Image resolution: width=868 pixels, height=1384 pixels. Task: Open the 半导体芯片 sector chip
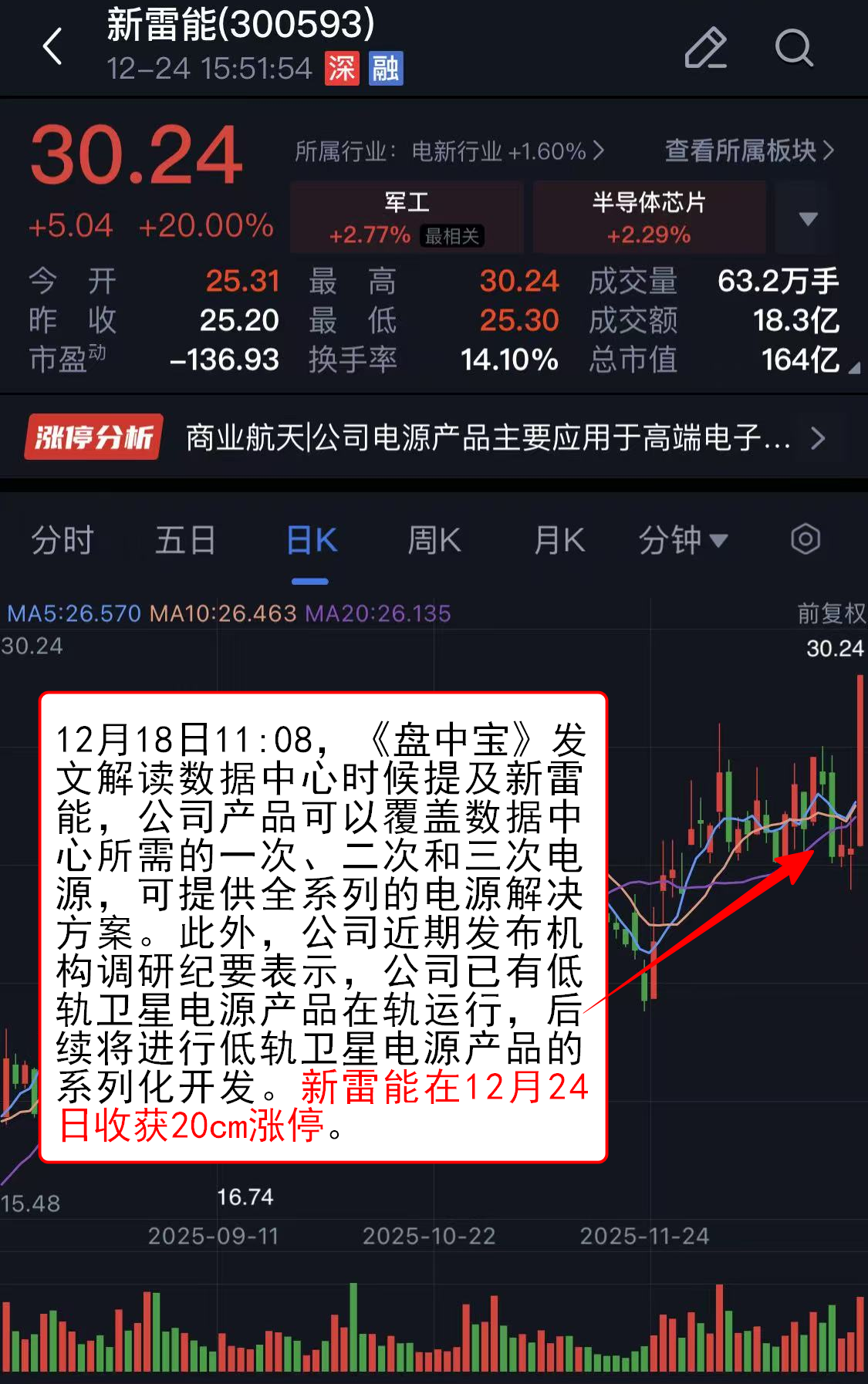pyautogui.click(x=649, y=218)
